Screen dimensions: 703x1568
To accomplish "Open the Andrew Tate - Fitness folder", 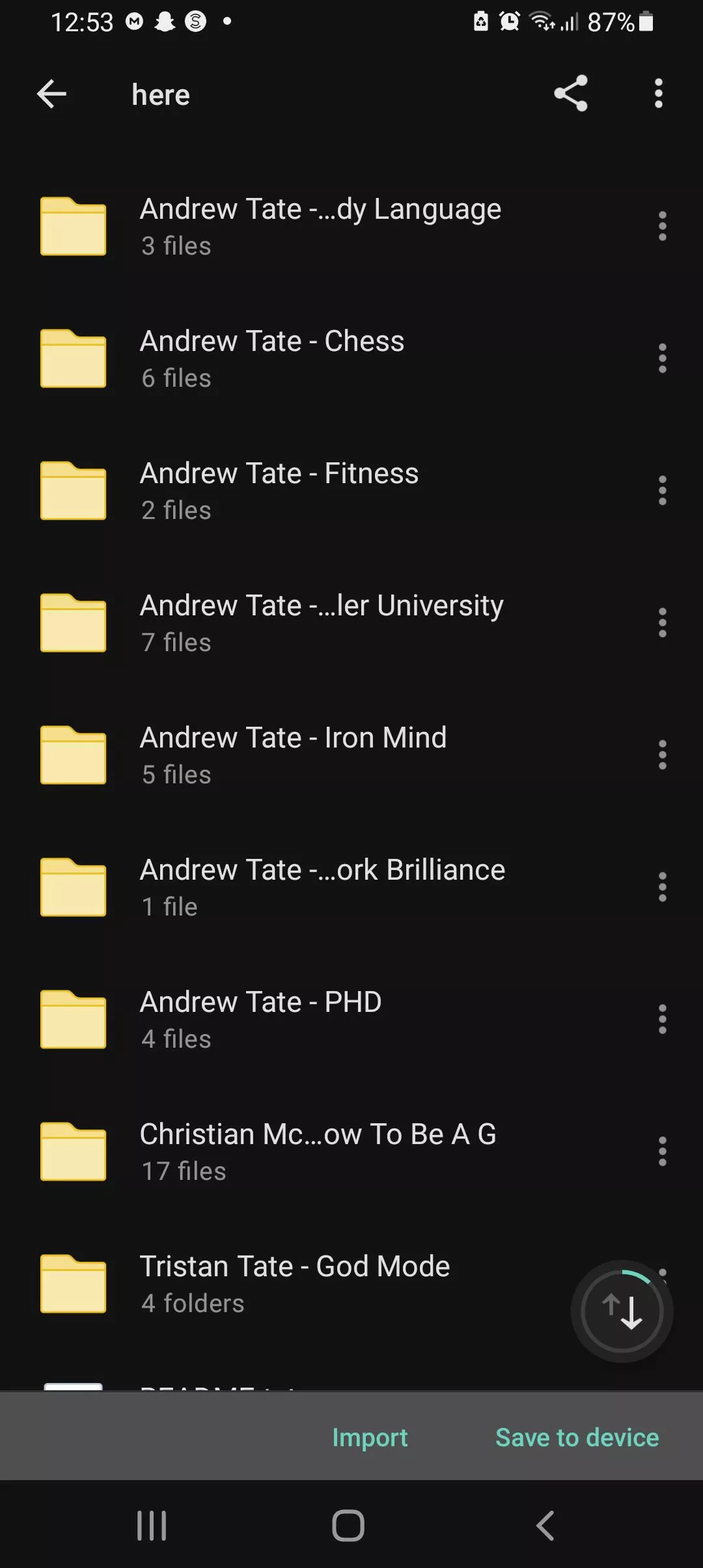I will pos(279,490).
